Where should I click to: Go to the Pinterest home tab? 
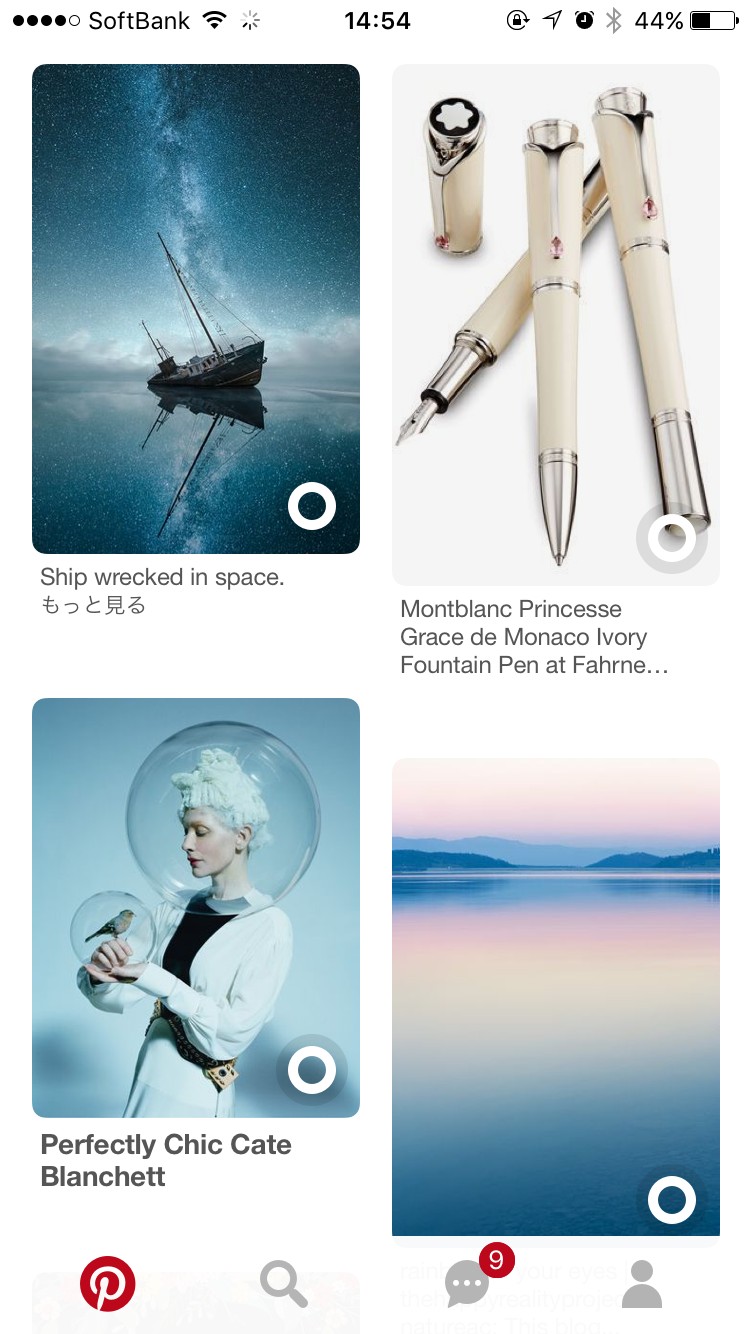(x=107, y=1283)
